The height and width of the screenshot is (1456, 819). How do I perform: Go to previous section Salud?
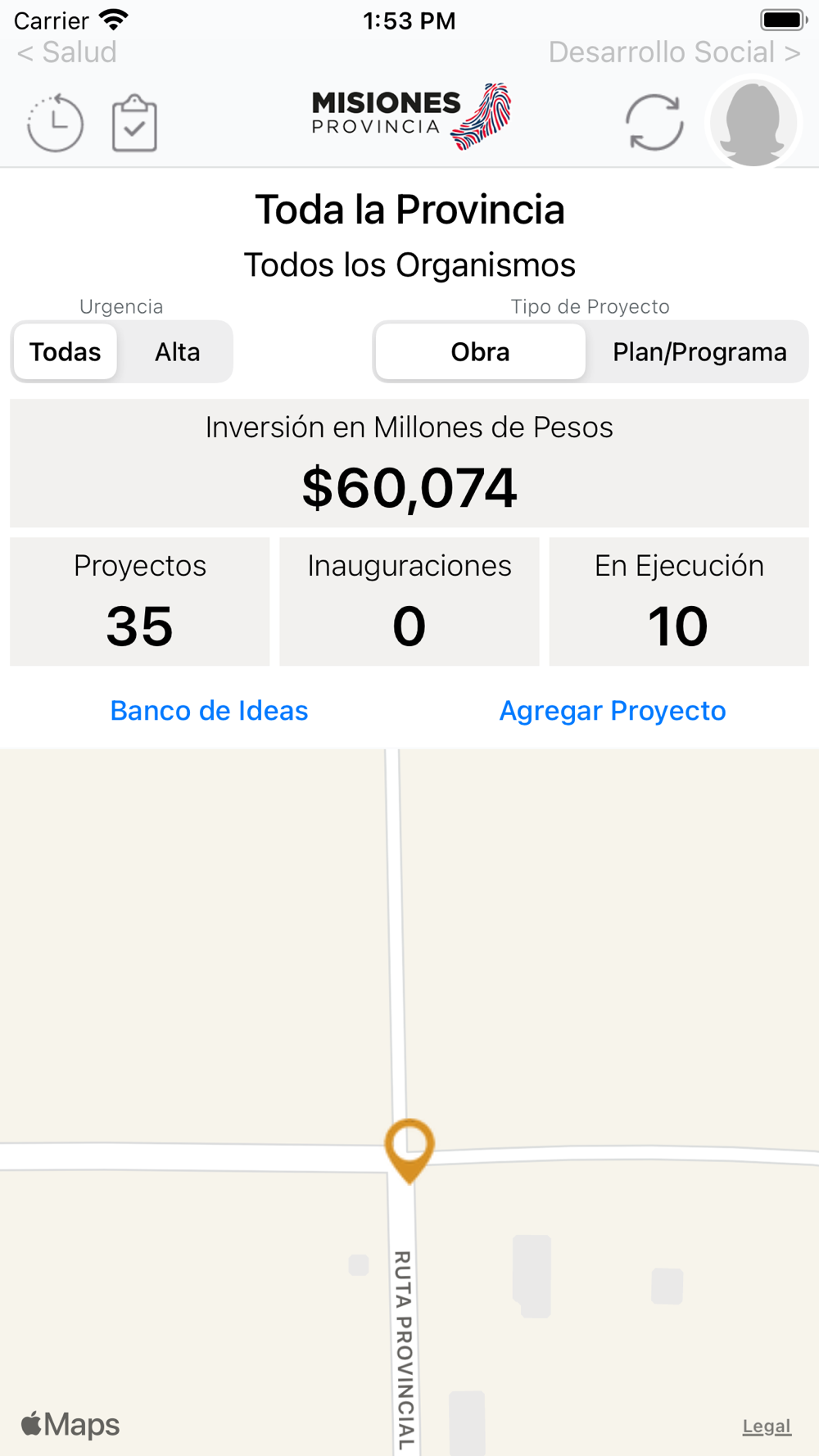point(67,52)
